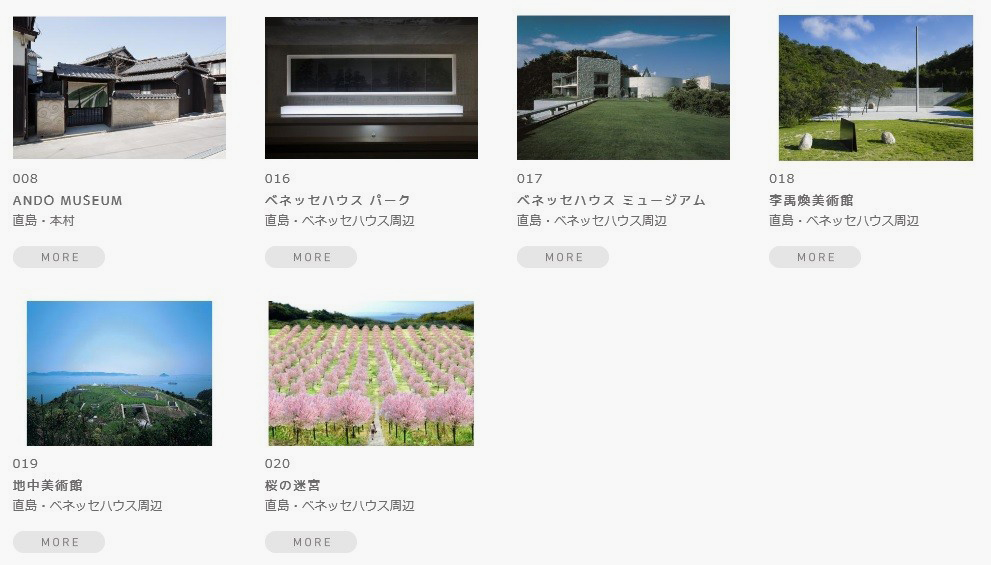Tap MORE under ベネッセハウス ミュージアム
The height and width of the screenshot is (565, 991).
click(x=563, y=257)
